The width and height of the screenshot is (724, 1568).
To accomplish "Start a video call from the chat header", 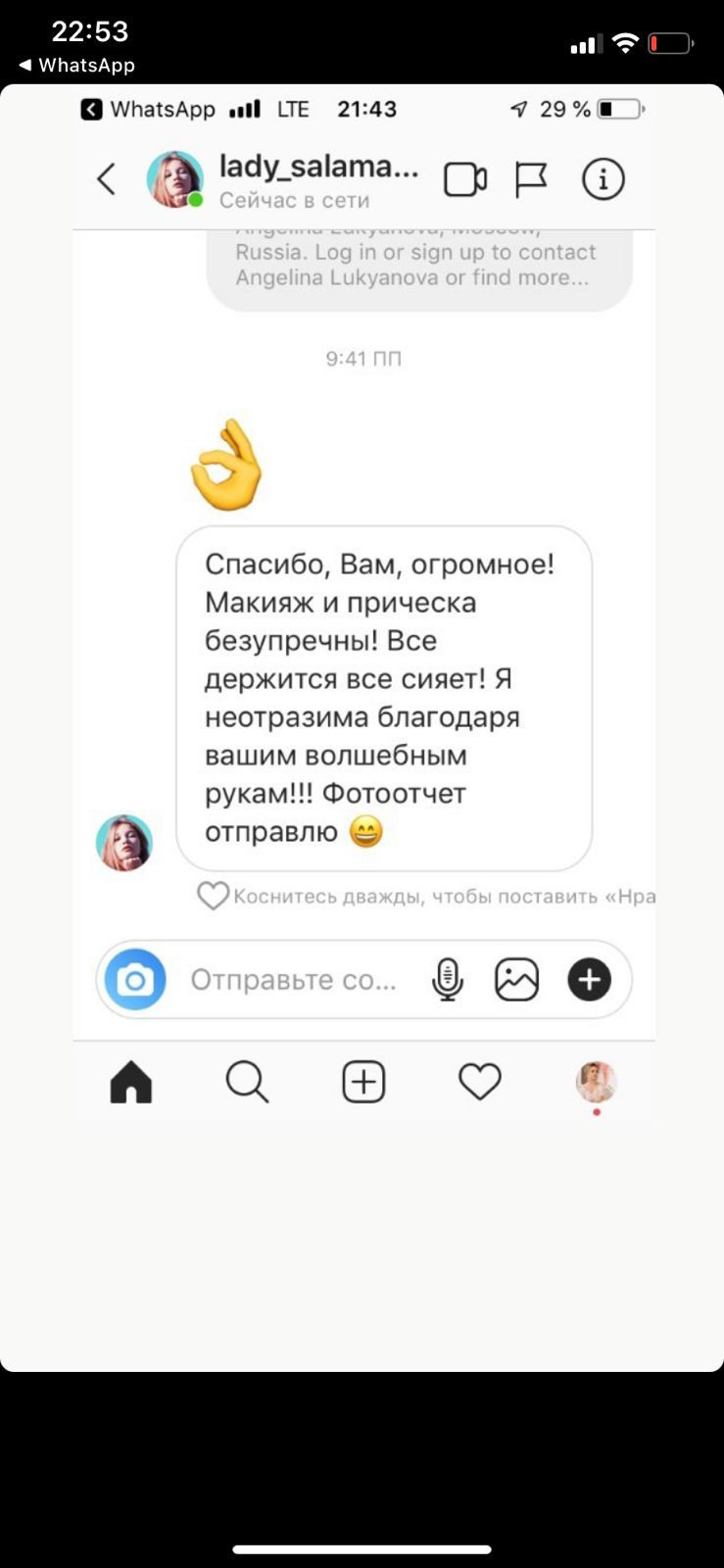I will (464, 179).
